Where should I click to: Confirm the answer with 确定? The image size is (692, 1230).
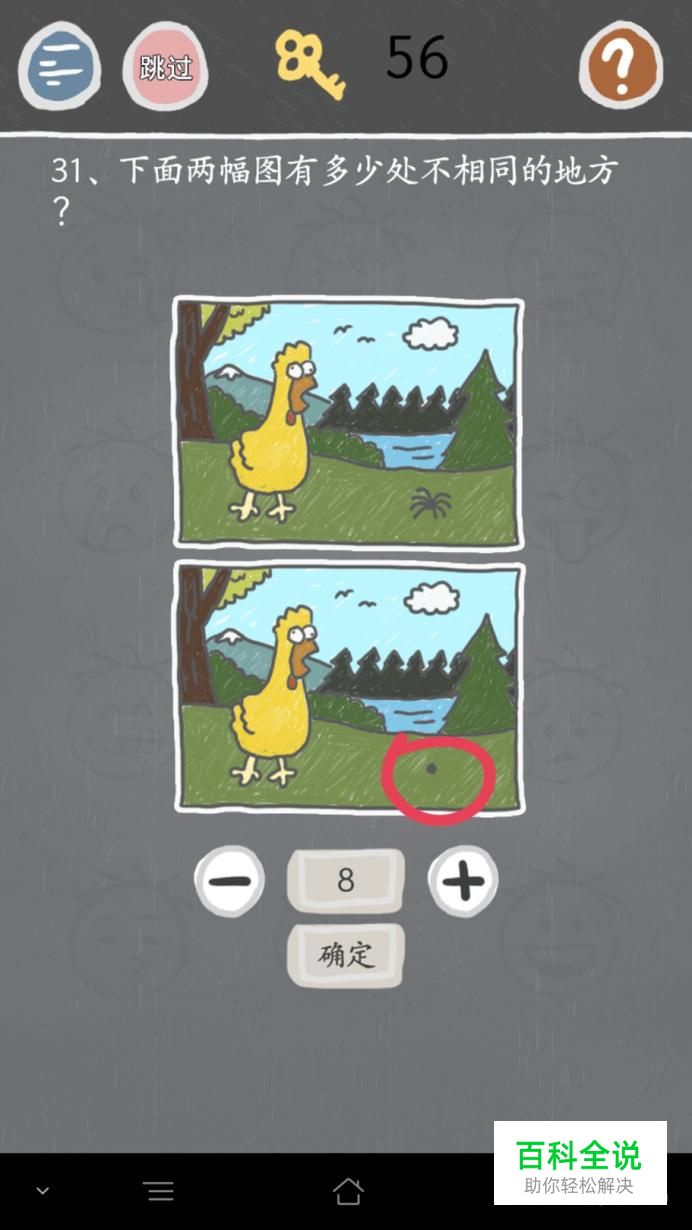346,955
